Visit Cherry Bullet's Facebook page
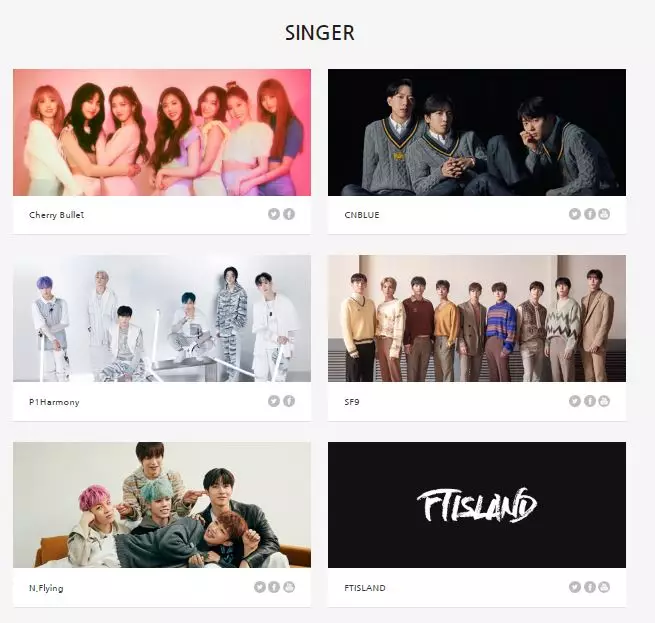The width and height of the screenshot is (655, 623). (x=289, y=214)
